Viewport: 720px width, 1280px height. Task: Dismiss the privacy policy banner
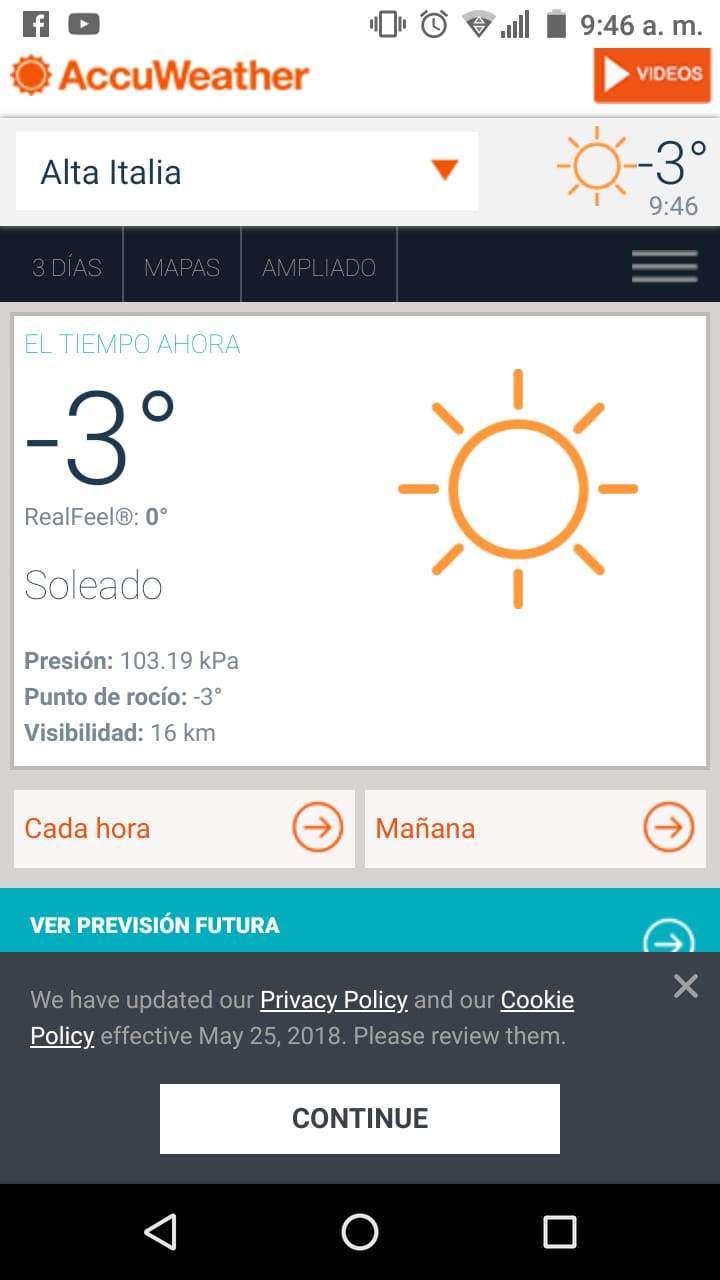[x=685, y=987]
